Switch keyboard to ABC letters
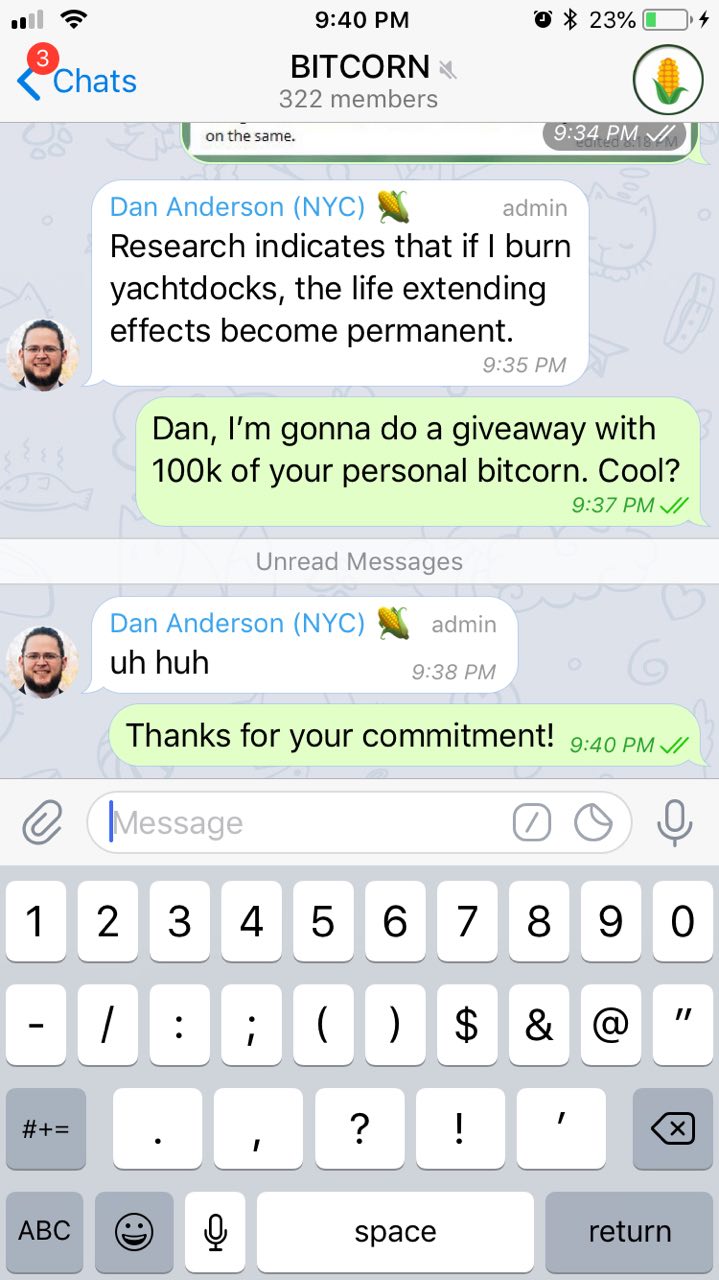The height and width of the screenshot is (1280, 719). tap(45, 1230)
